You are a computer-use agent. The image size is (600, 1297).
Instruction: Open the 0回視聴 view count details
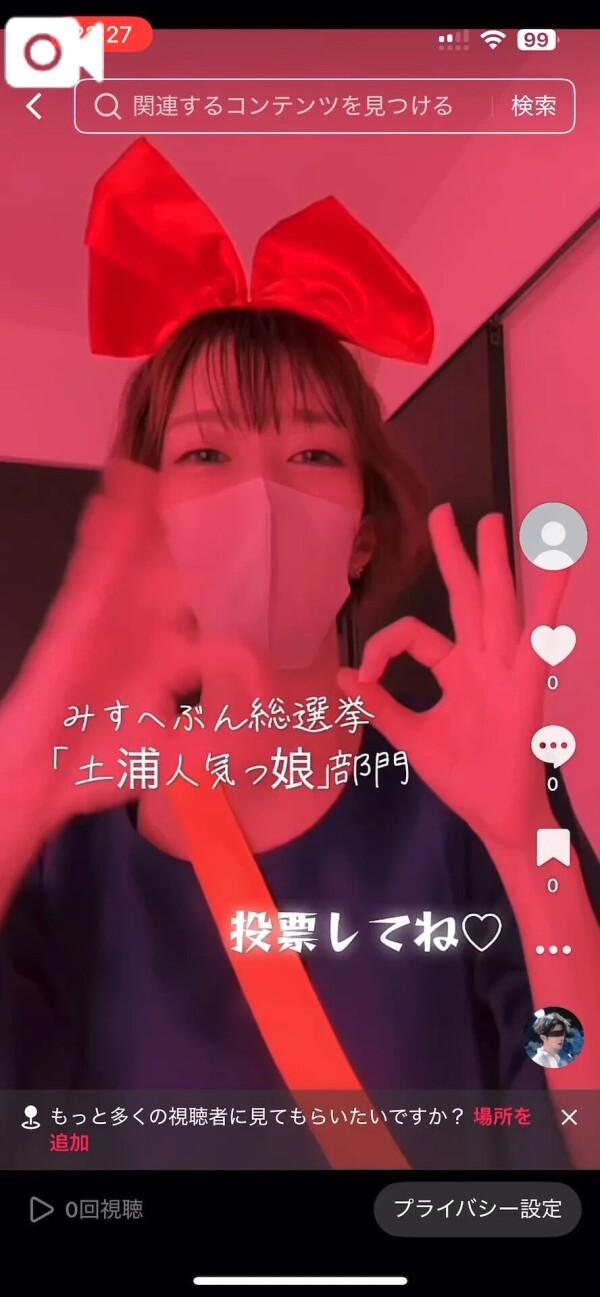click(x=86, y=1209)
